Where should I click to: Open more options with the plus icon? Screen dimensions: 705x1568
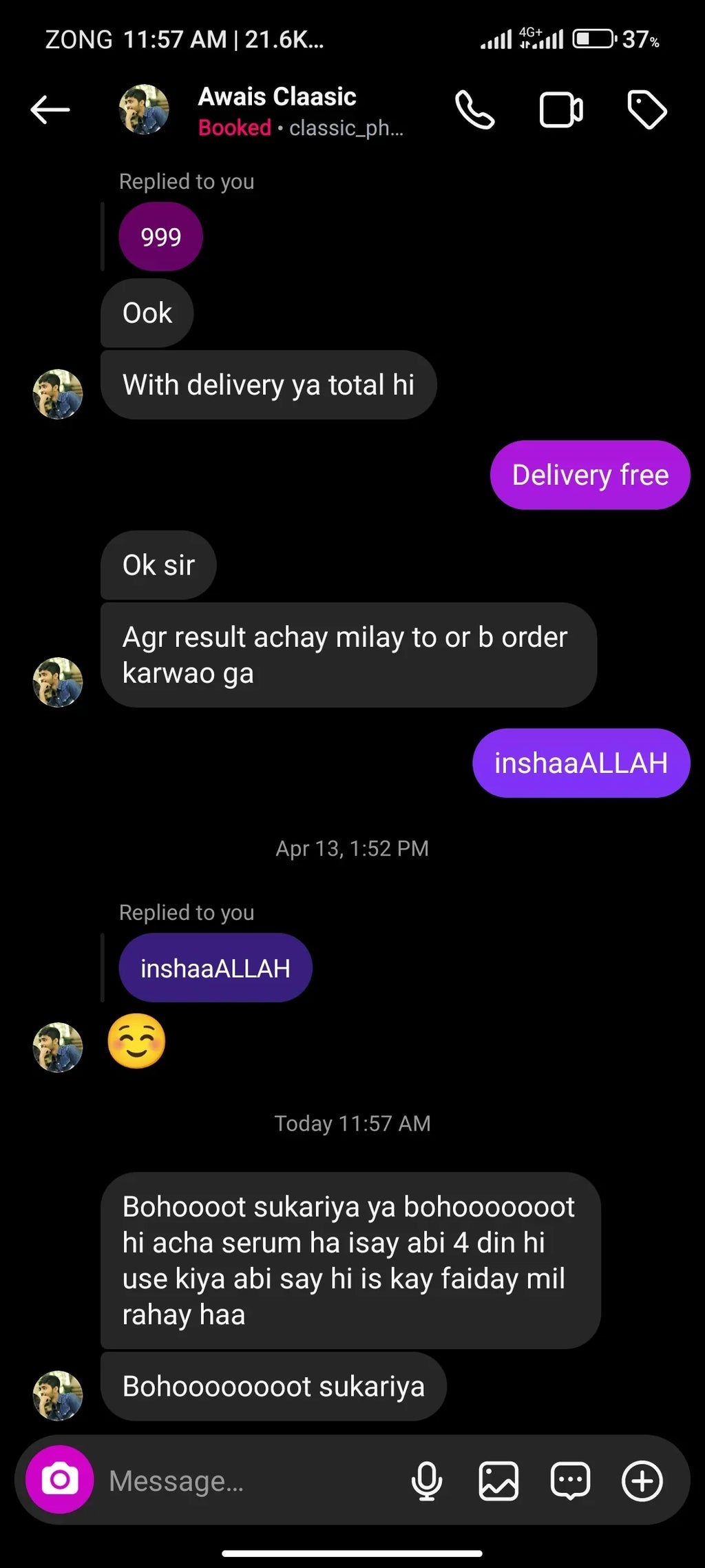coord(642,1481)
